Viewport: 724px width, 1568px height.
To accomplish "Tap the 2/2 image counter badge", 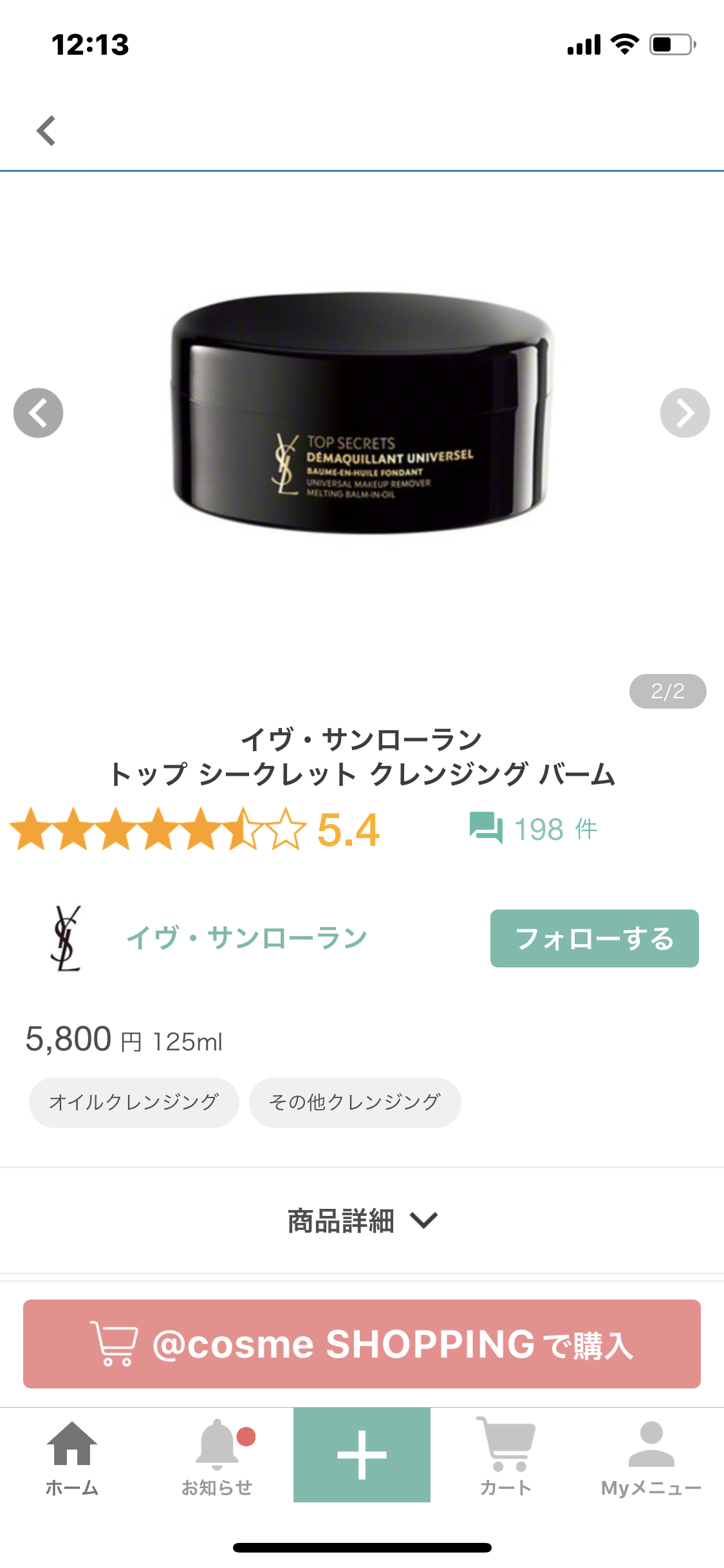I will (x=668, y=691).
